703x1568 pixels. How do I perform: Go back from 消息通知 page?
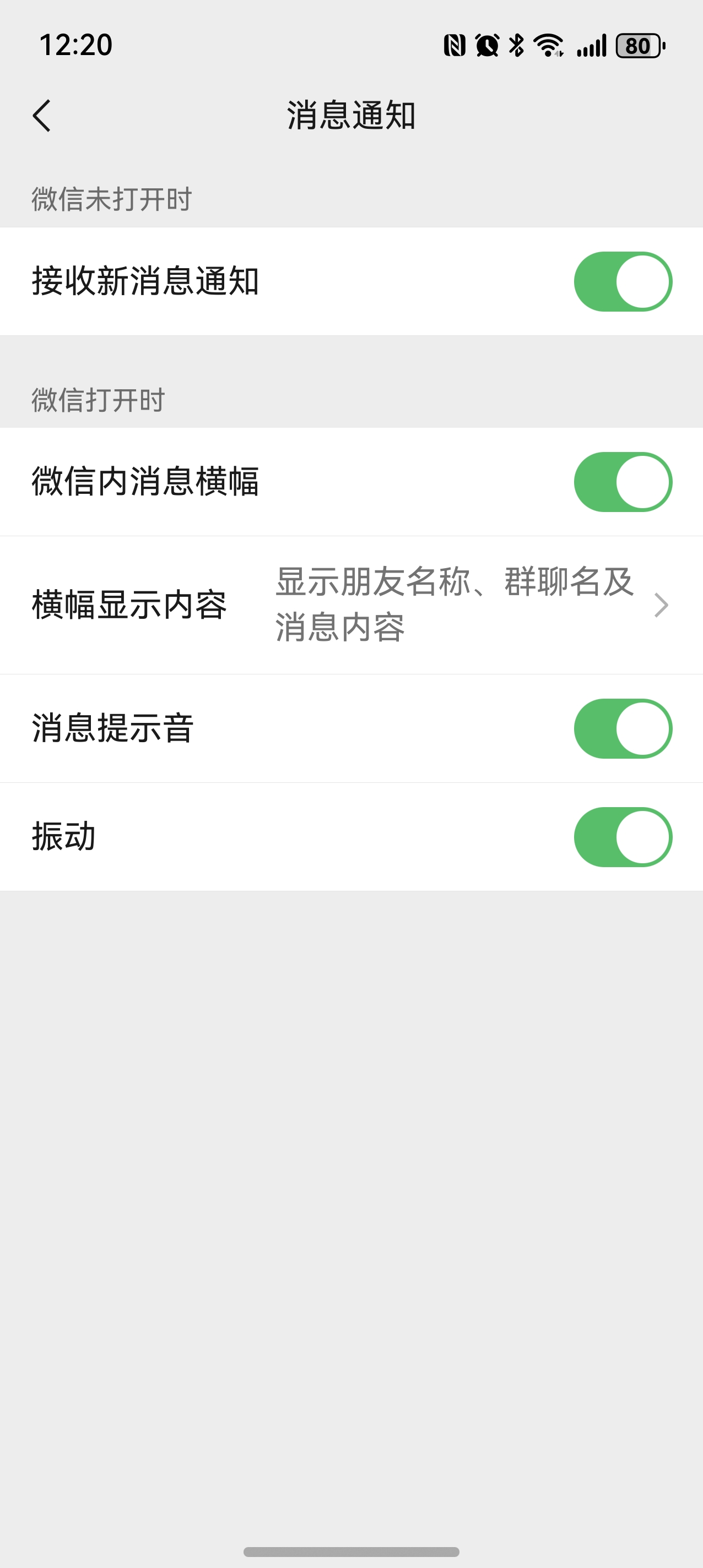click(41, 116)
